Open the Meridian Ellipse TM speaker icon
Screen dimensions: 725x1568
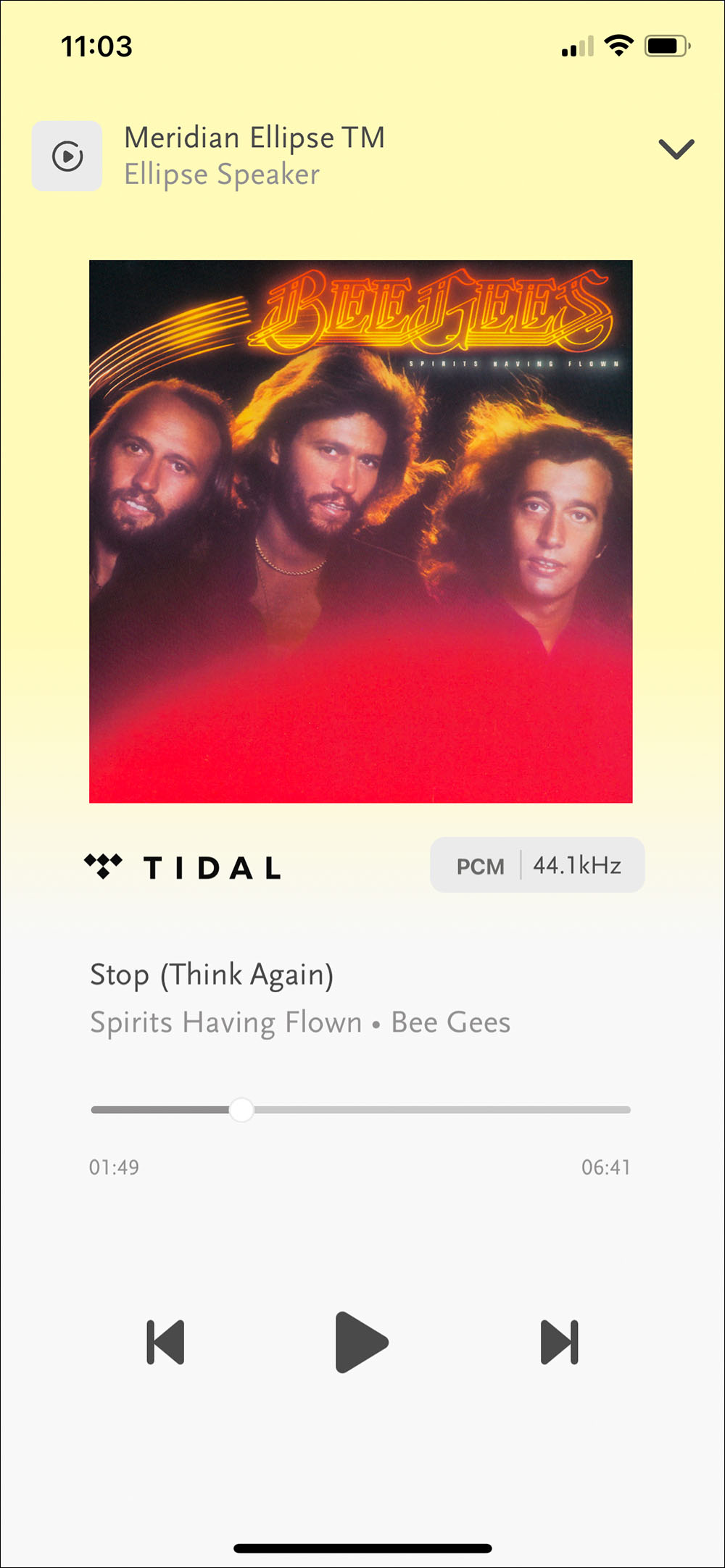click(67, 157)
